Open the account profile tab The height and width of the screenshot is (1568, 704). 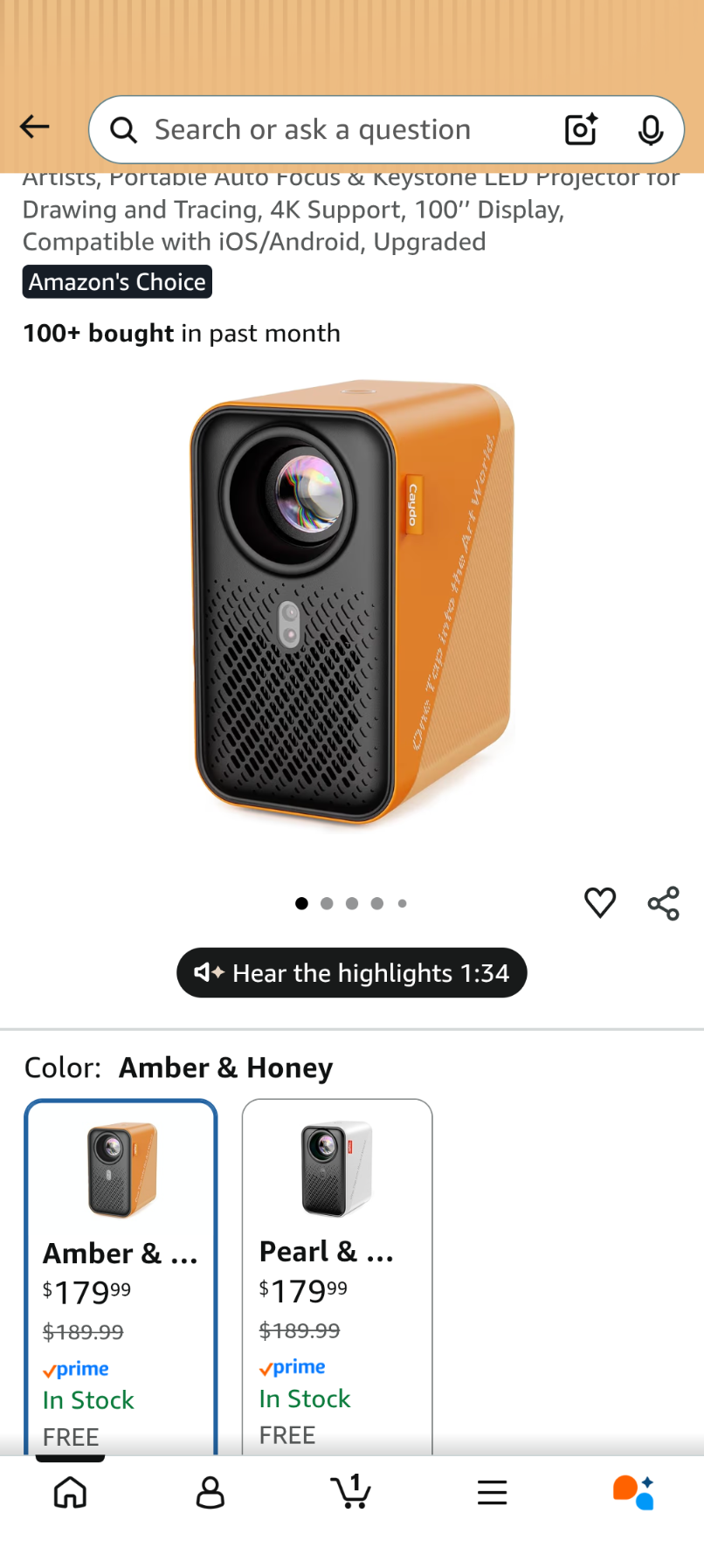(x=211, y=1492)
